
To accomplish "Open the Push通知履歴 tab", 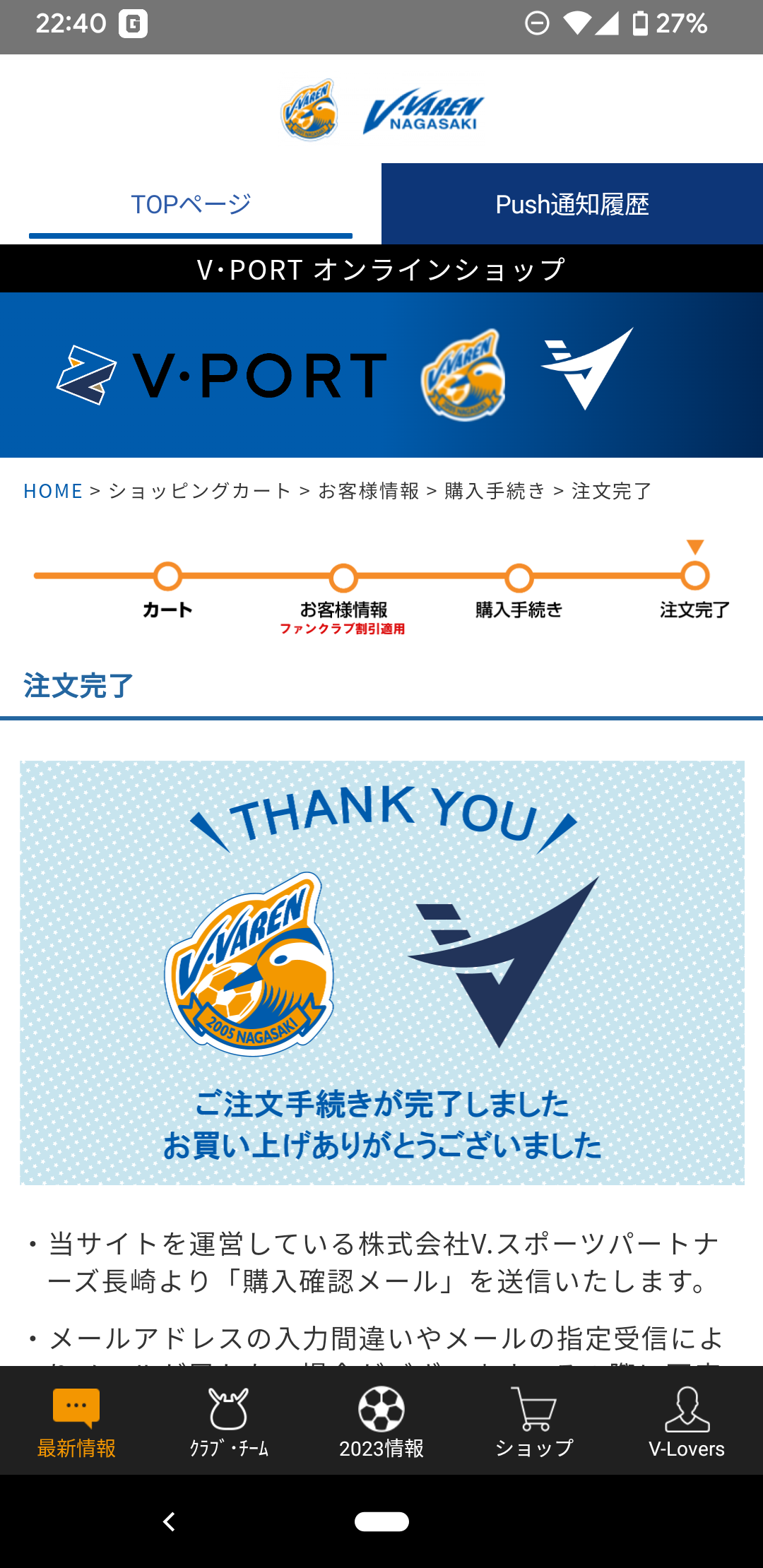I will point(572,204).
